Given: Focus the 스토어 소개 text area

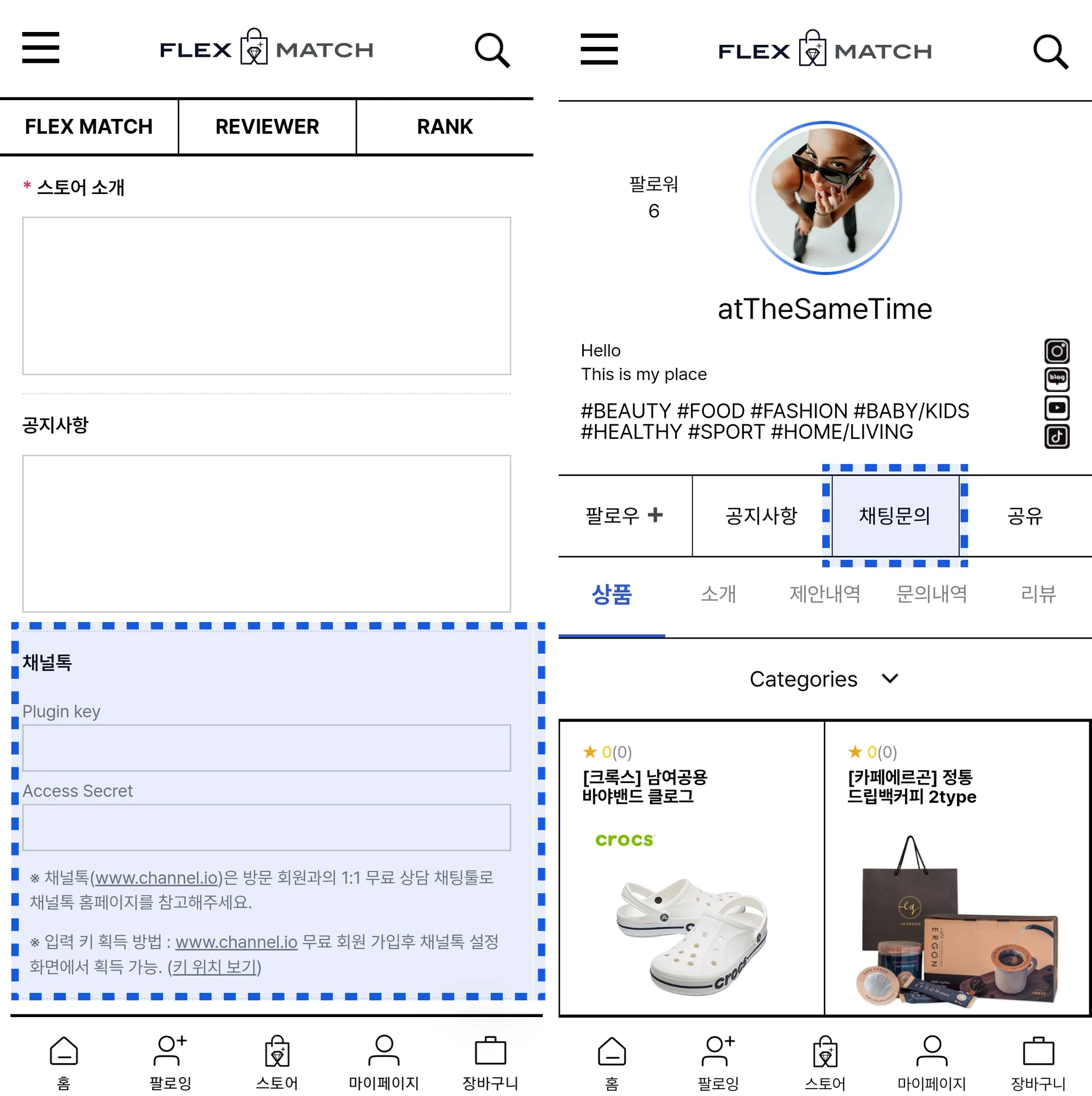Looking at the screenshot, I should coord(266,295).
